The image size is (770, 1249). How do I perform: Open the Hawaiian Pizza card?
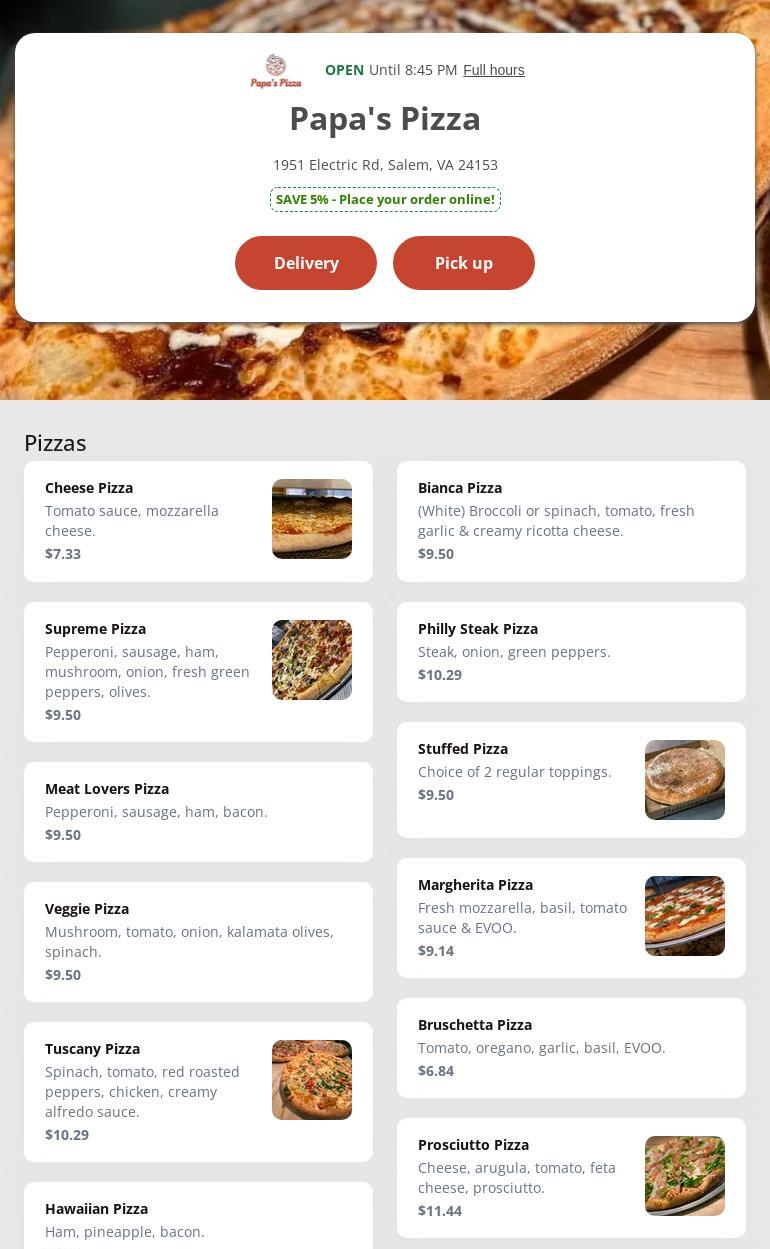[x=198, y=1219]
